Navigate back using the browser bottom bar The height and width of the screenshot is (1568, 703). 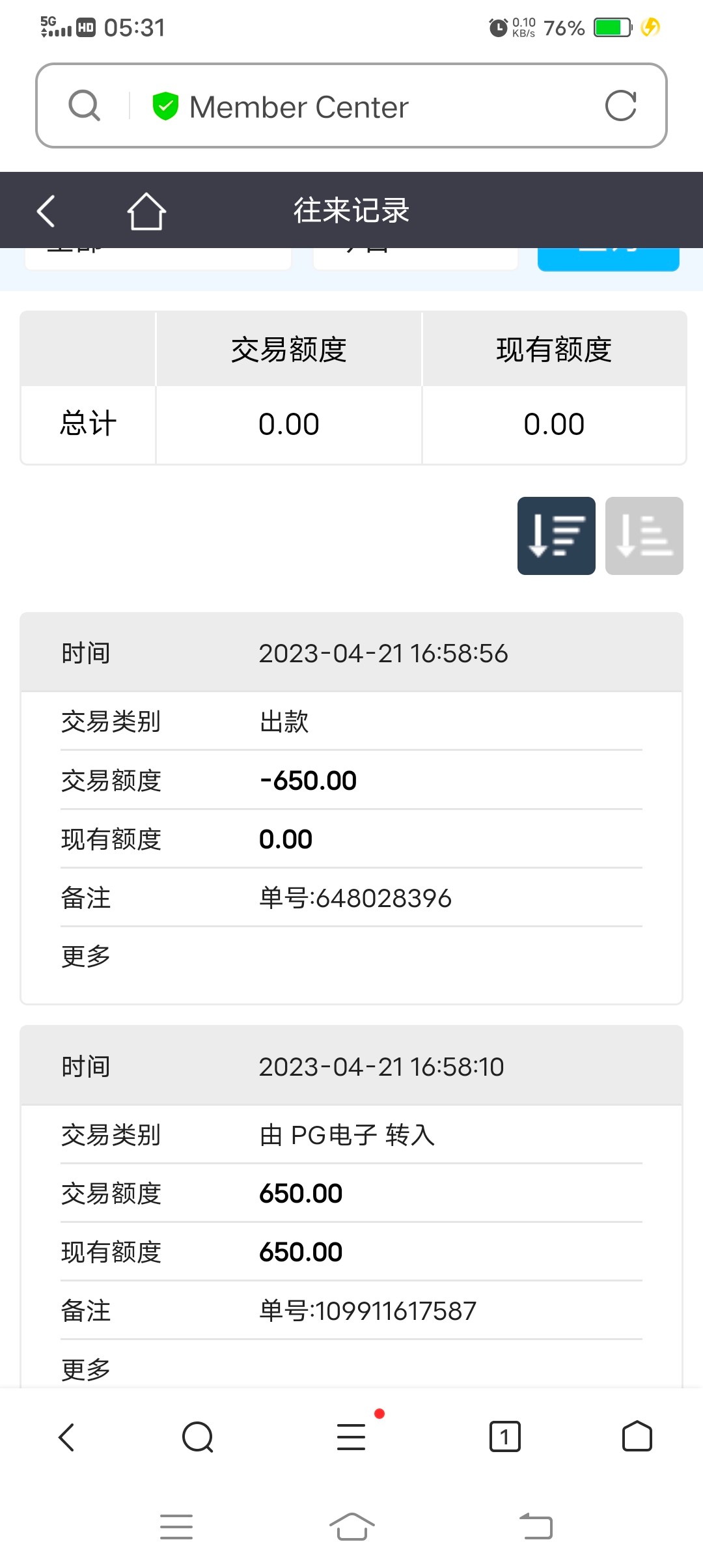coord(66,1436)
